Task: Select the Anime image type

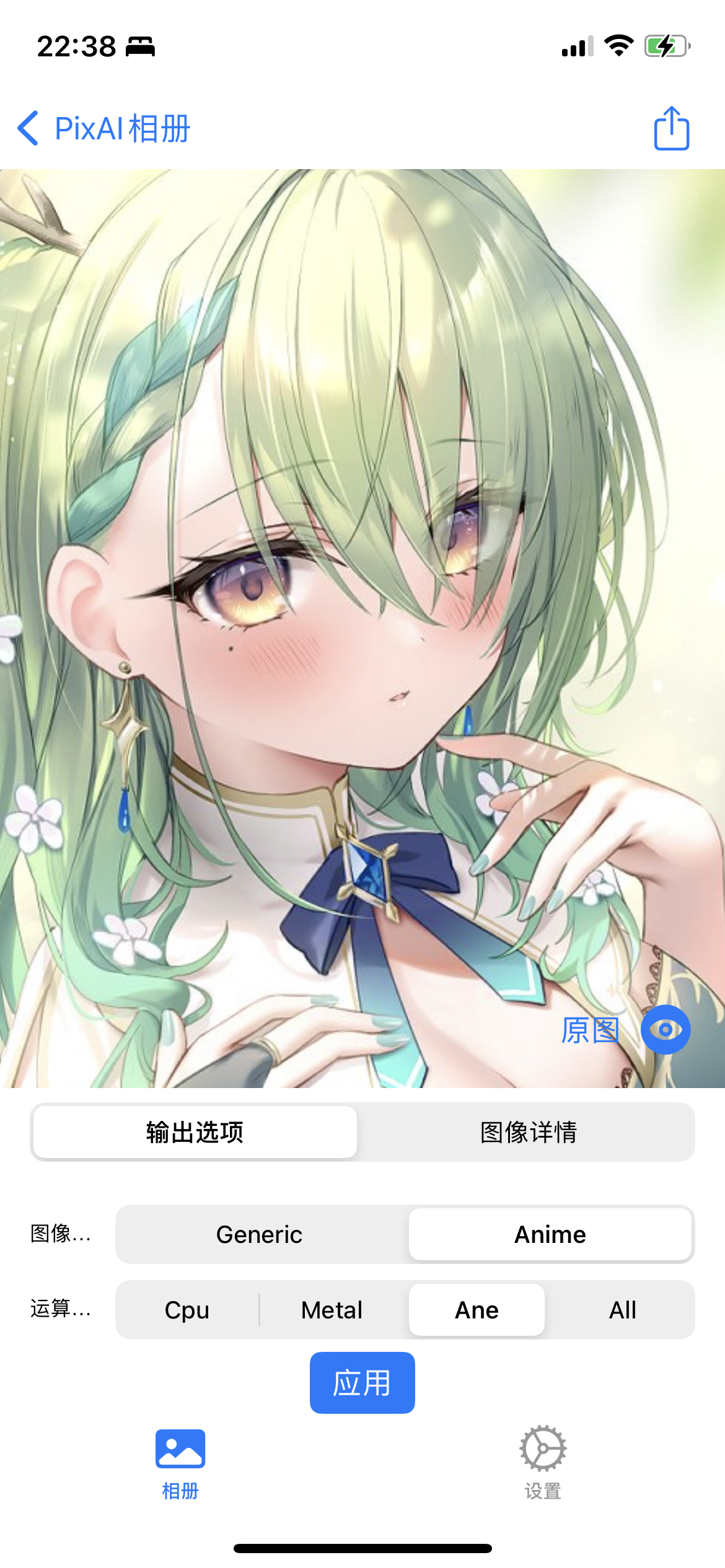Action: tap(550, 1235)
